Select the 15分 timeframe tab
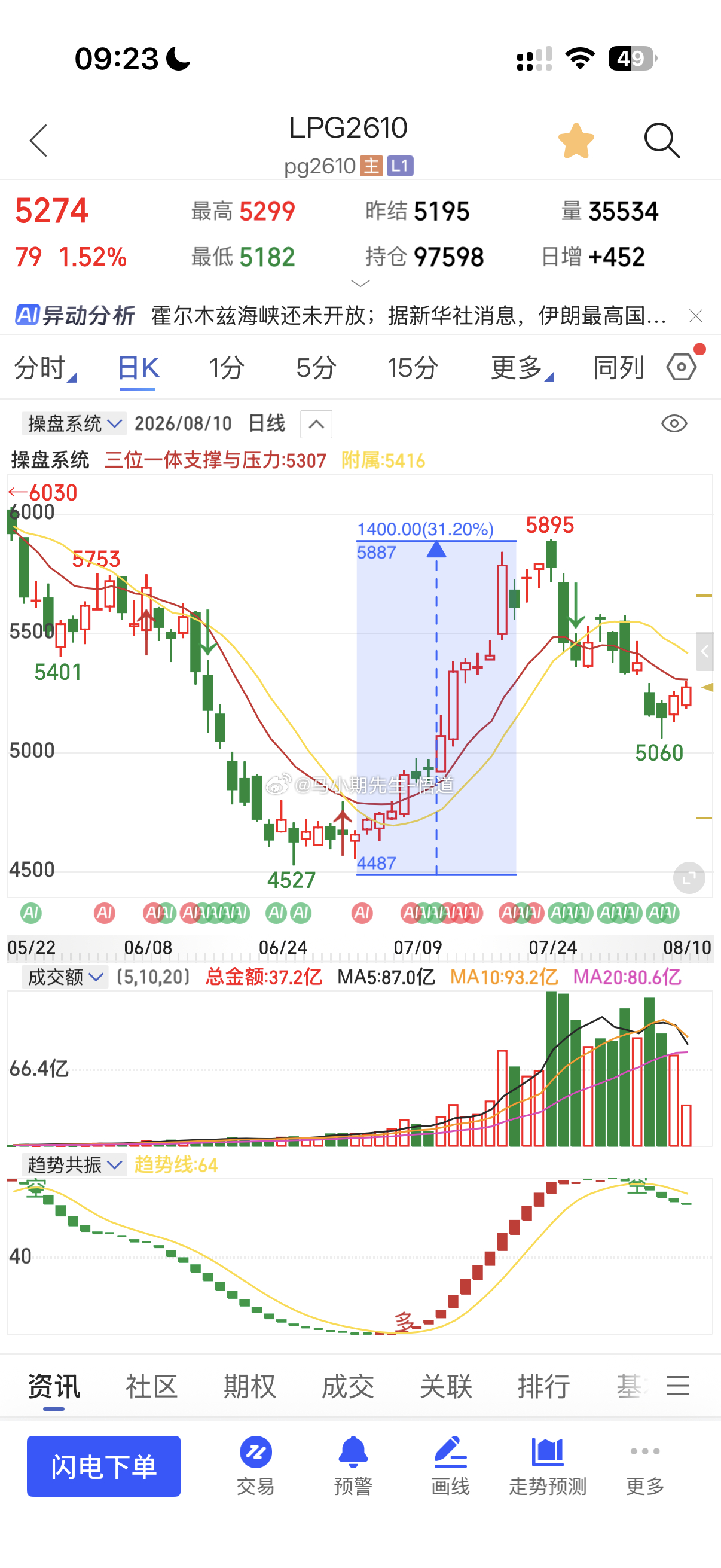This screenshot has height=1568, width=721. pos(413,368)
